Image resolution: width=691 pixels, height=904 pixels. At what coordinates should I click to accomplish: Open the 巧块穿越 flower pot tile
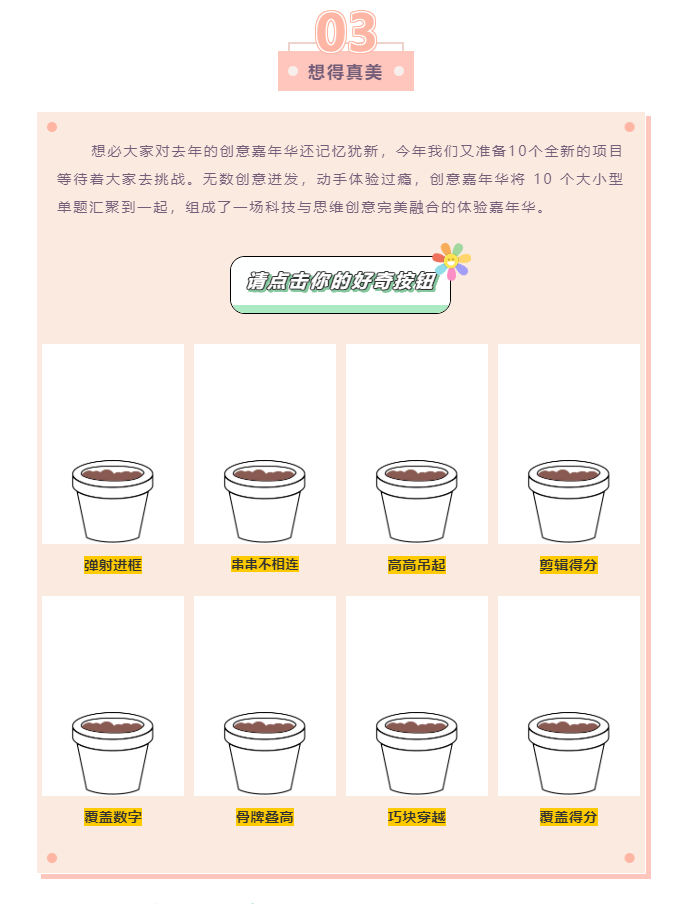click(416, 752)
